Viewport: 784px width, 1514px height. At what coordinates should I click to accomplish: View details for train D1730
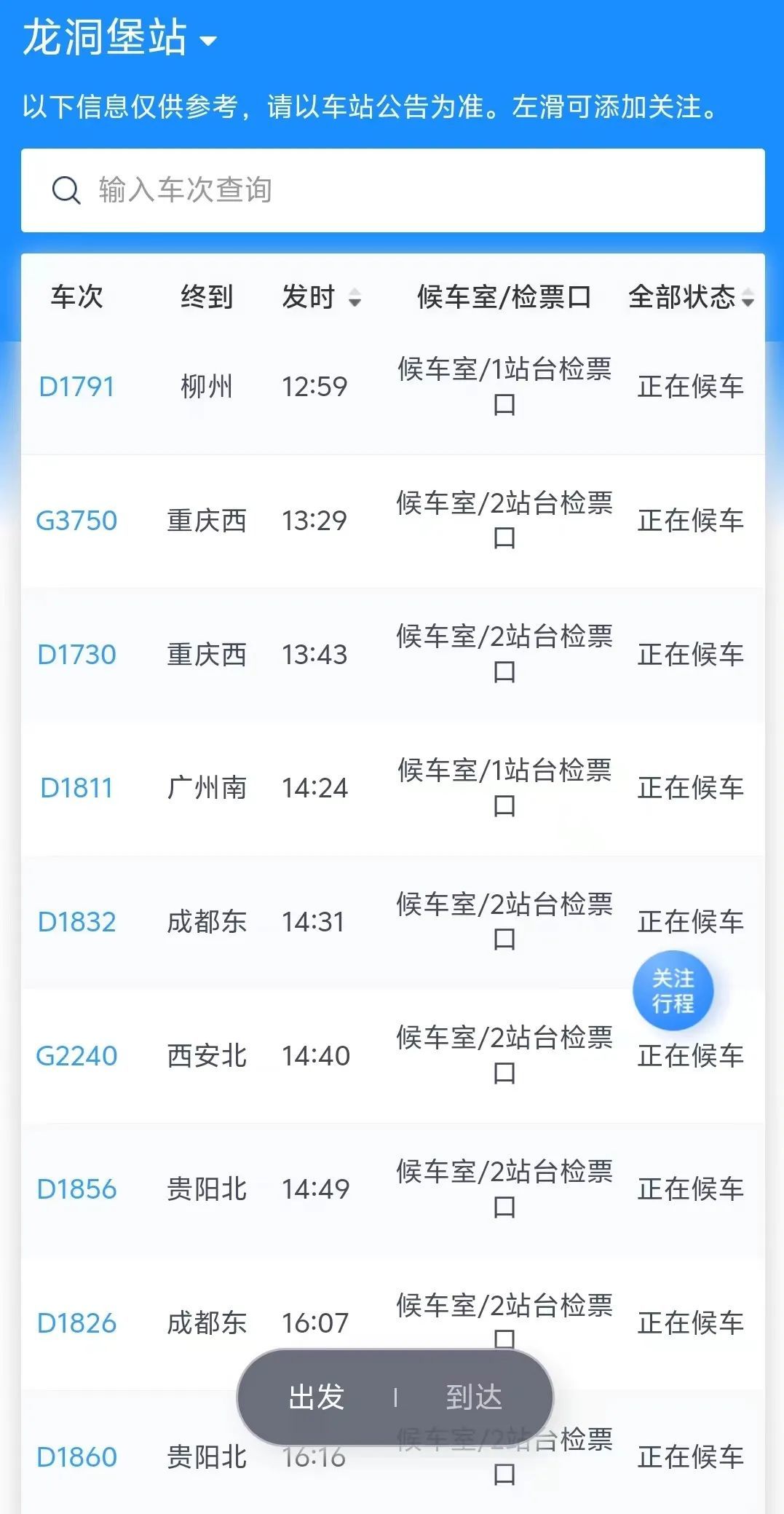[76, 655]
